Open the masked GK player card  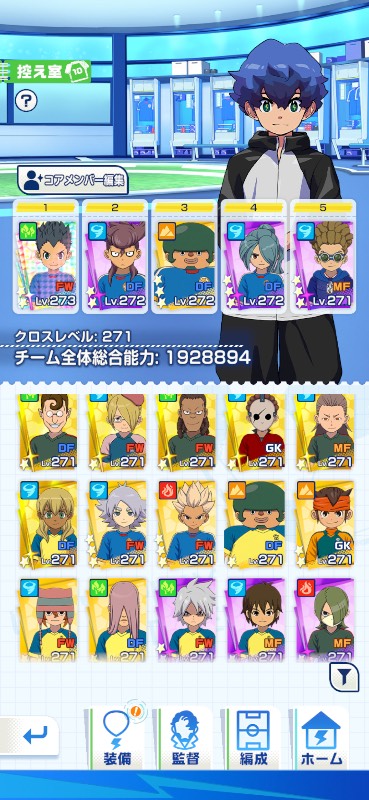[256, 432]
